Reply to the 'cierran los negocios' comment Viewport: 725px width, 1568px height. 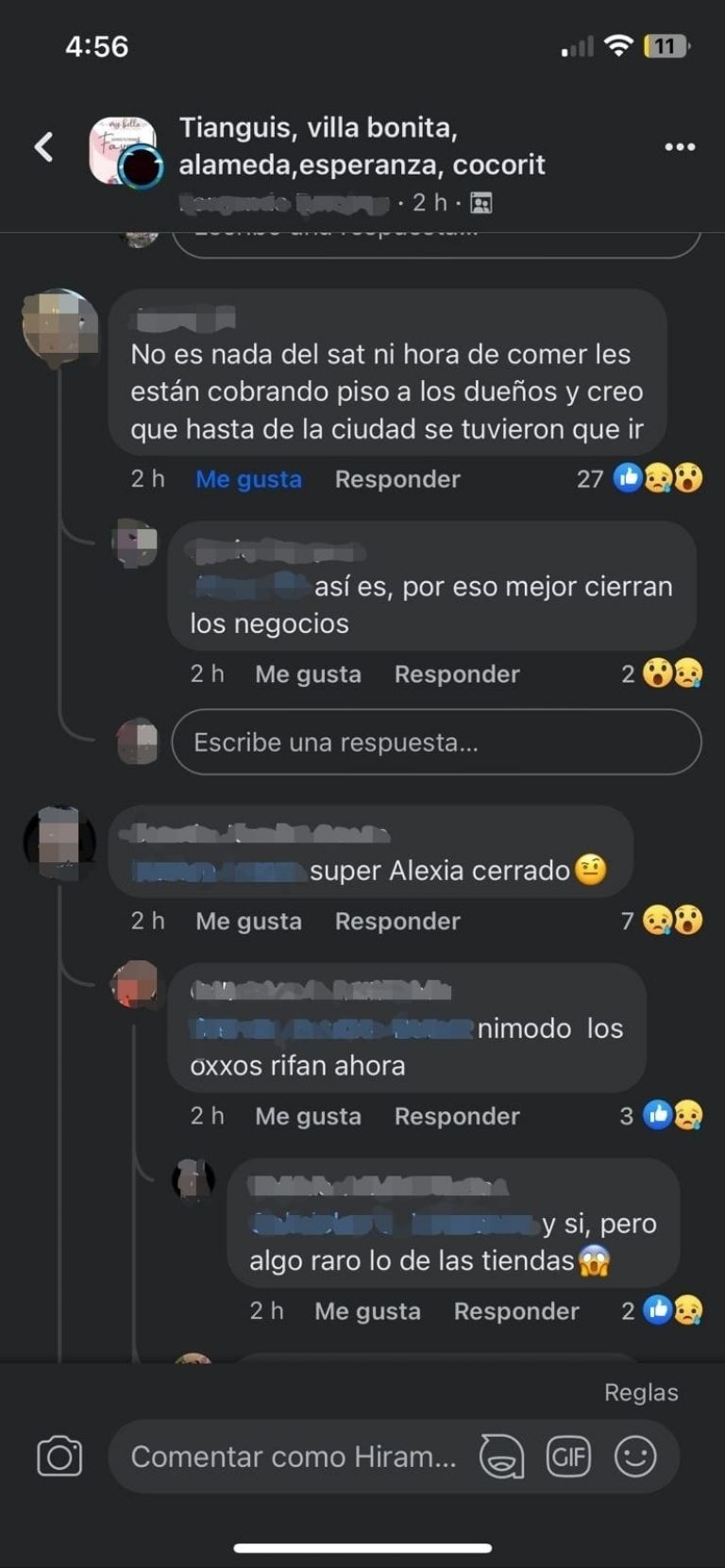click(457, 674)
